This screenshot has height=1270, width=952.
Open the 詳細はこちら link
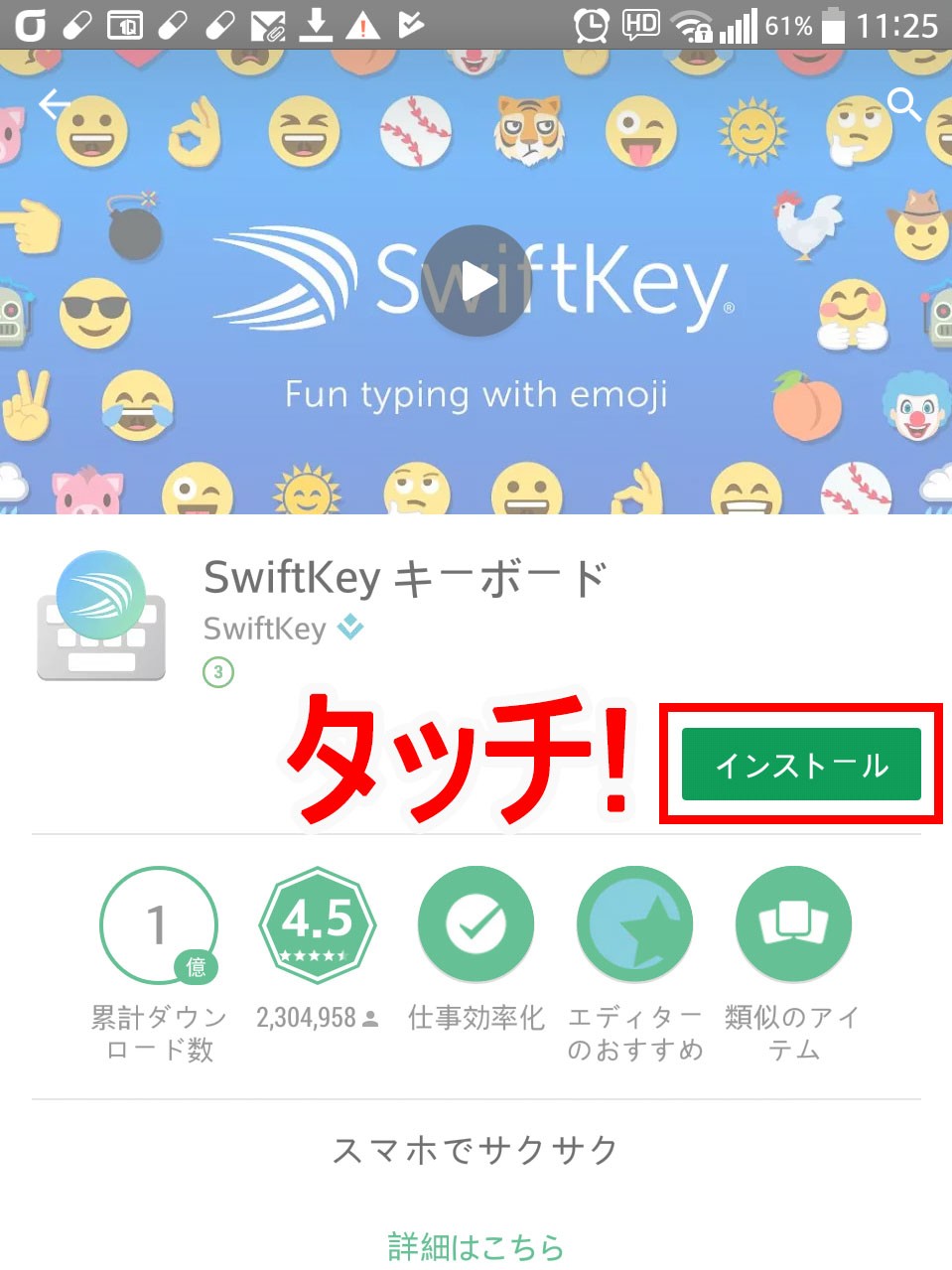[476, 1245]
